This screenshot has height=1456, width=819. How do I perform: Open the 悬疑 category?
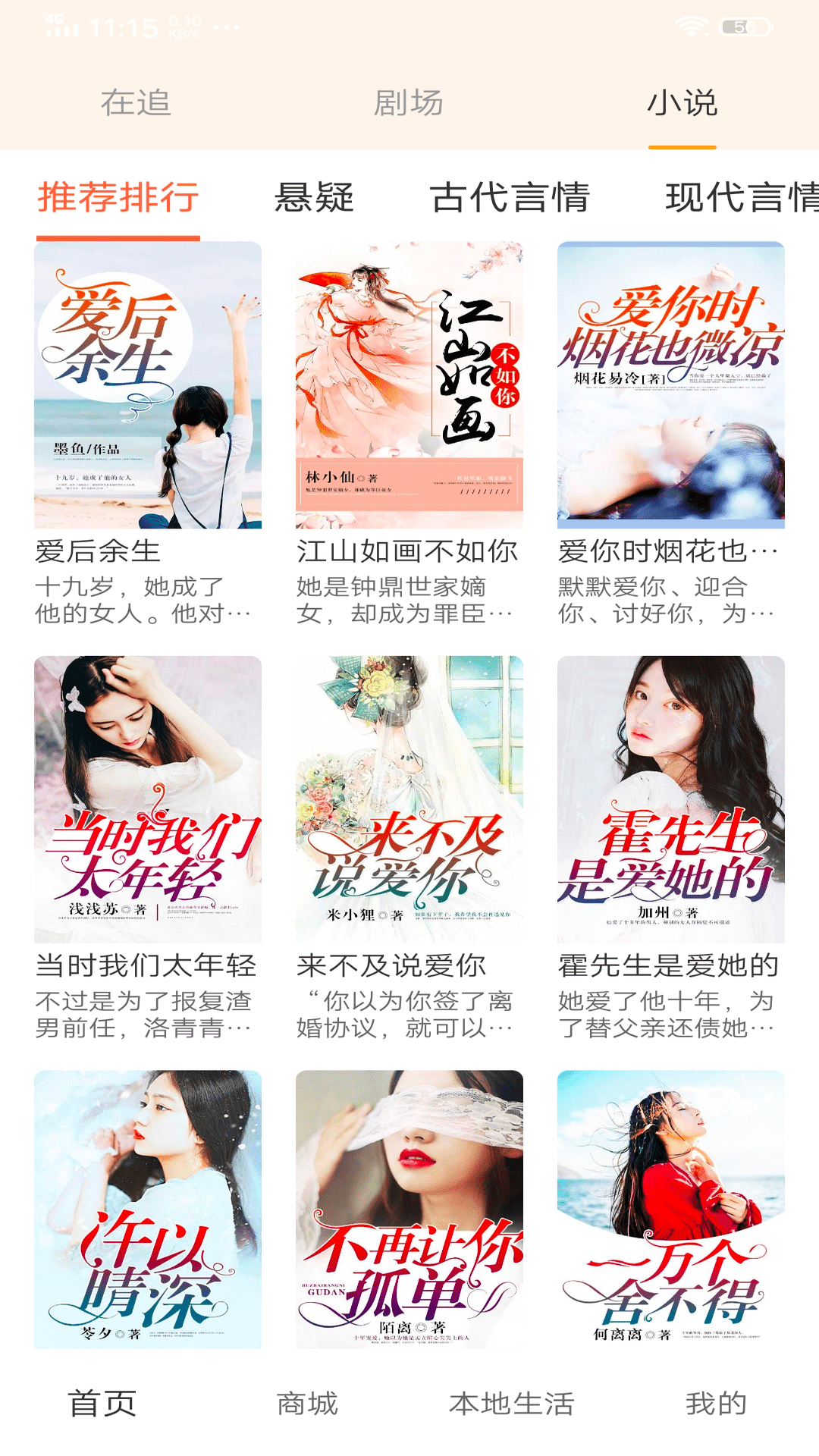pos(314,198)
